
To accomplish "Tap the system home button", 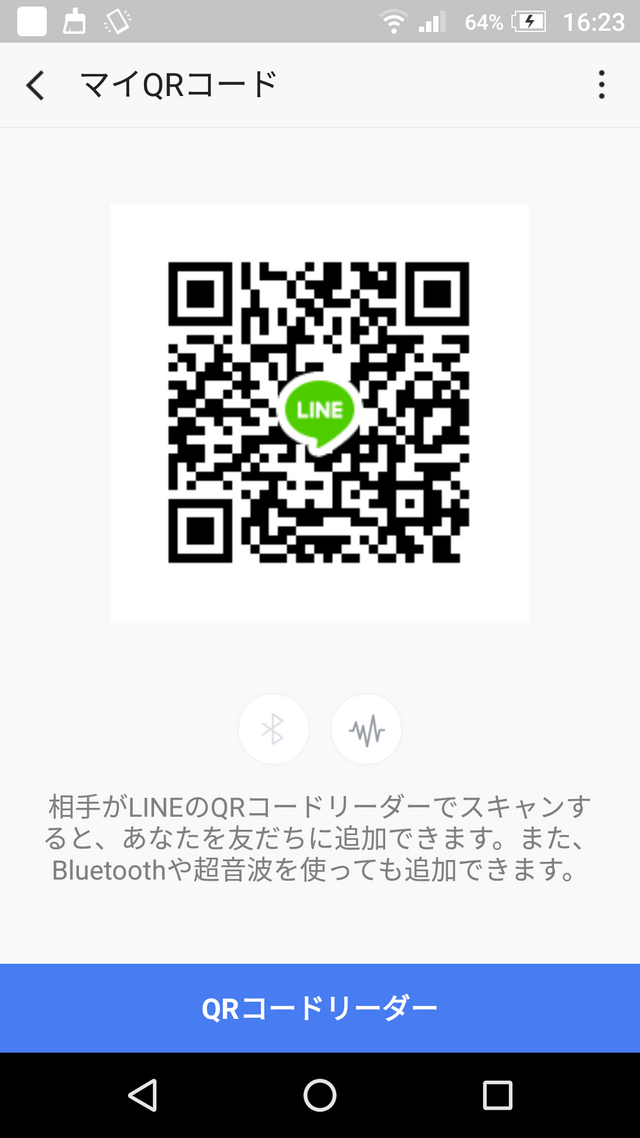I will pos(320,1095).
